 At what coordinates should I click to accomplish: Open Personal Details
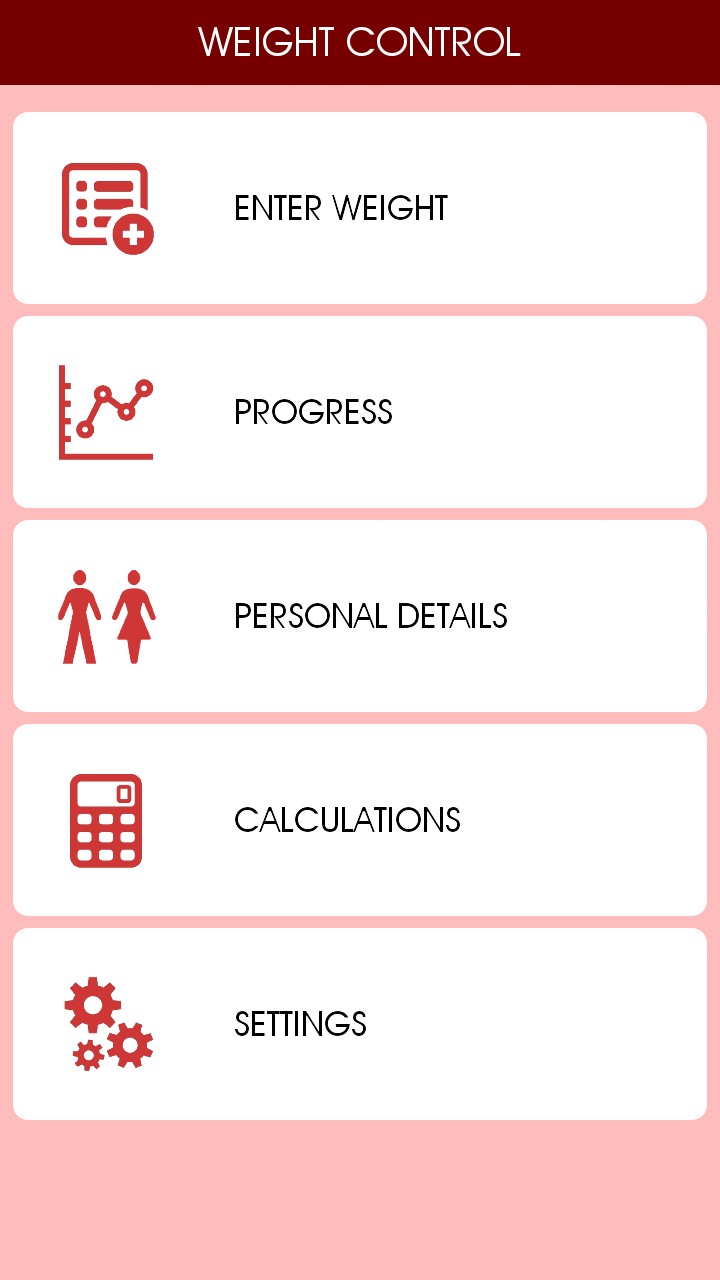pyautogui.click(x=360, y=616)
